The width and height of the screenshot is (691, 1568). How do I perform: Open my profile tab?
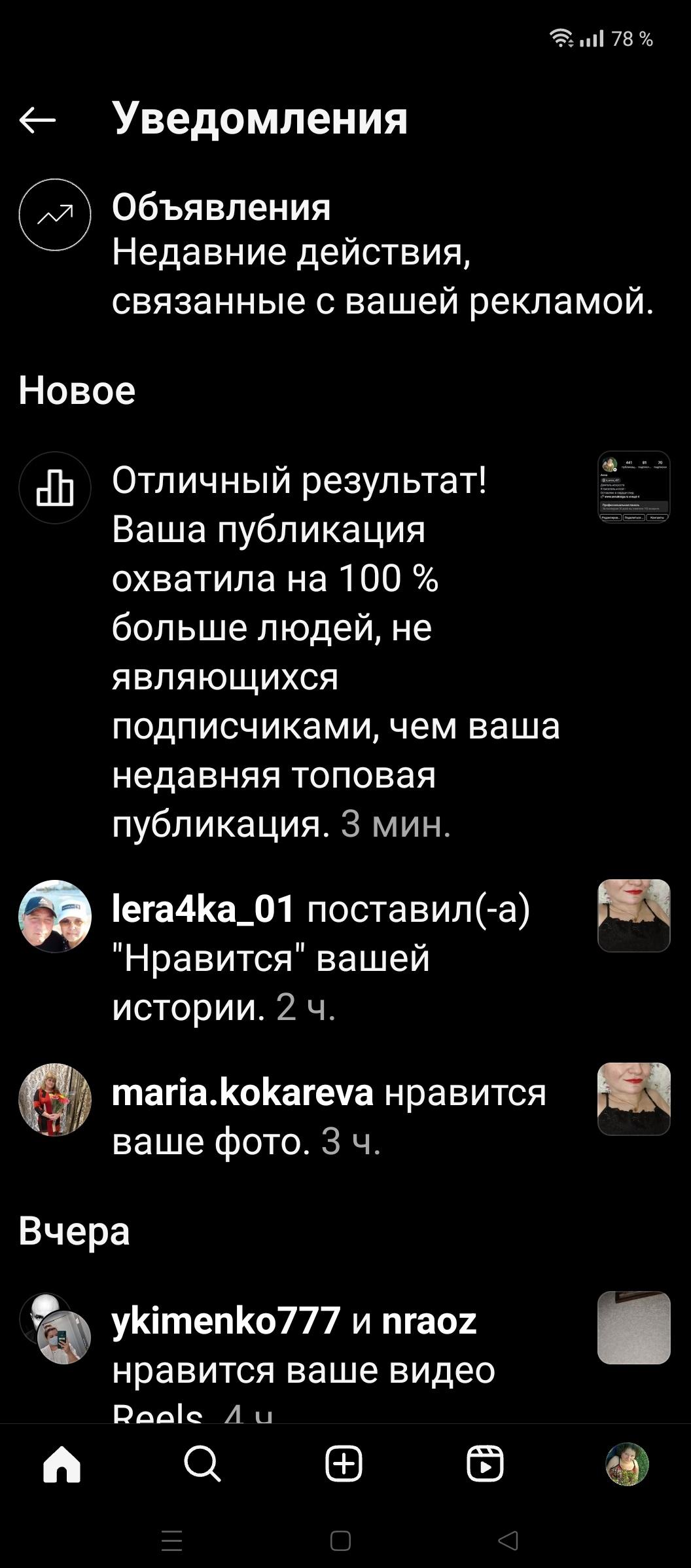click(x=627, y=1463)
